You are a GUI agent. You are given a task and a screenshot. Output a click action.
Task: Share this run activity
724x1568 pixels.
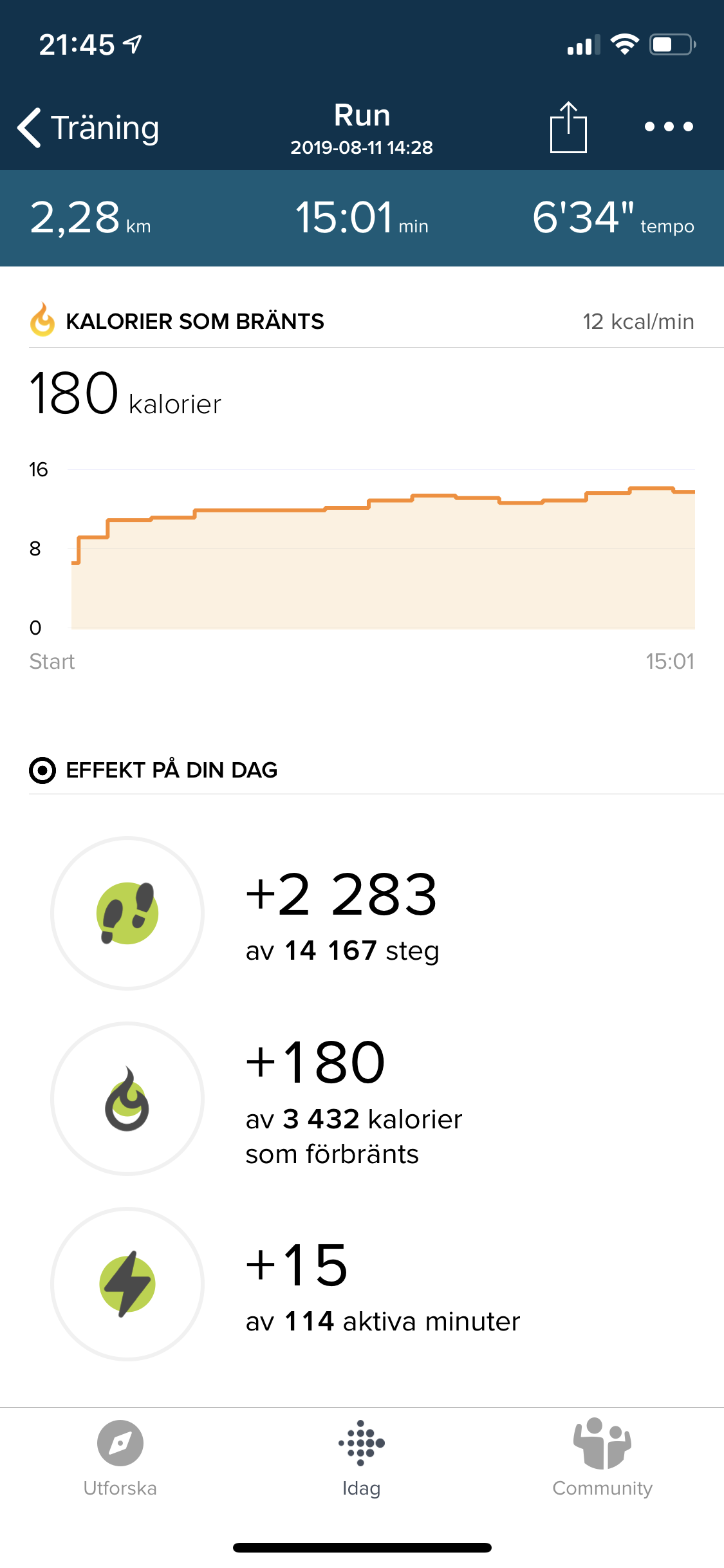pos(568,127)
